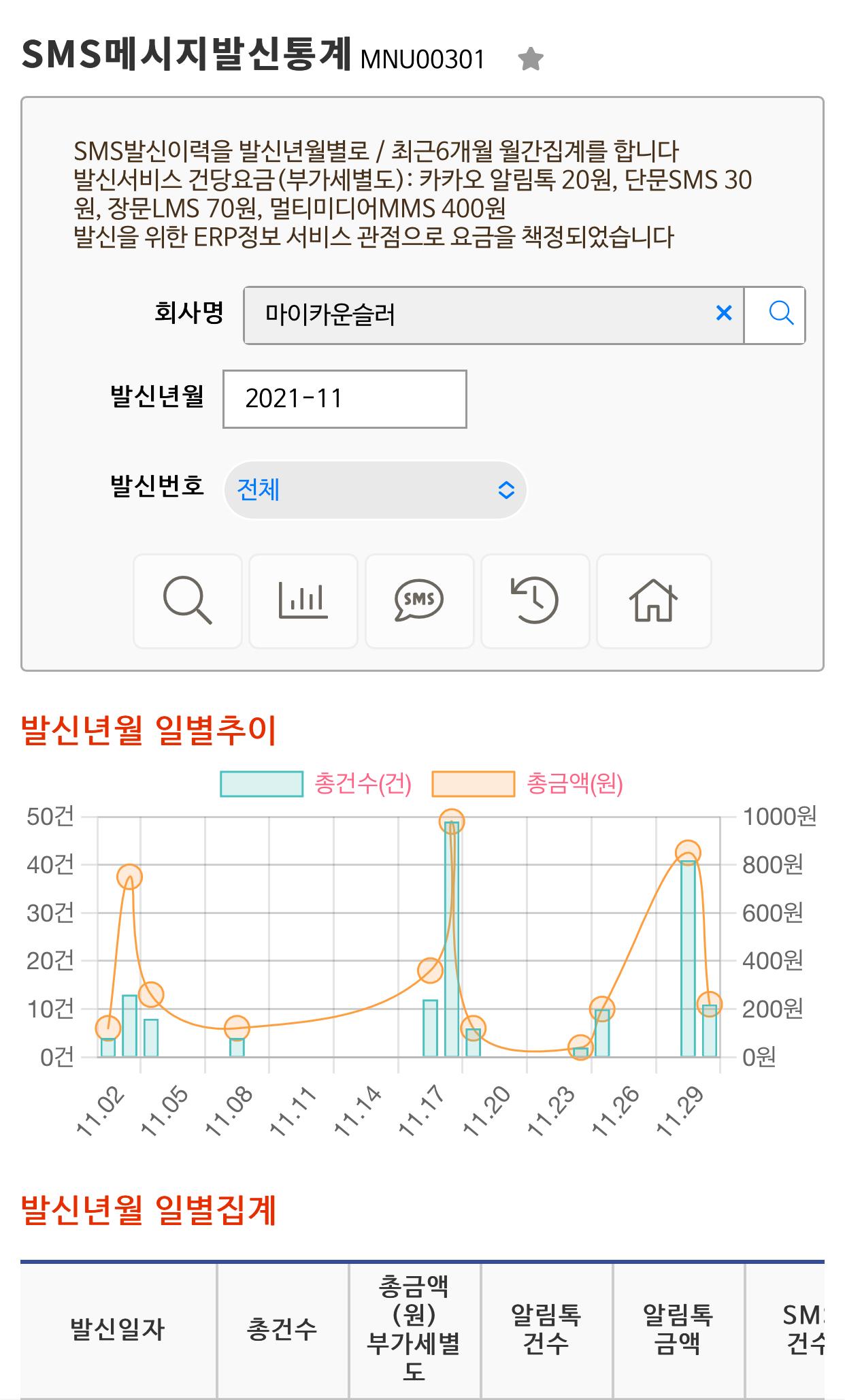Screen dimensions: 845x1400
Task: Tap the SMS speech bubble button
Action: [x=419, y=601]
